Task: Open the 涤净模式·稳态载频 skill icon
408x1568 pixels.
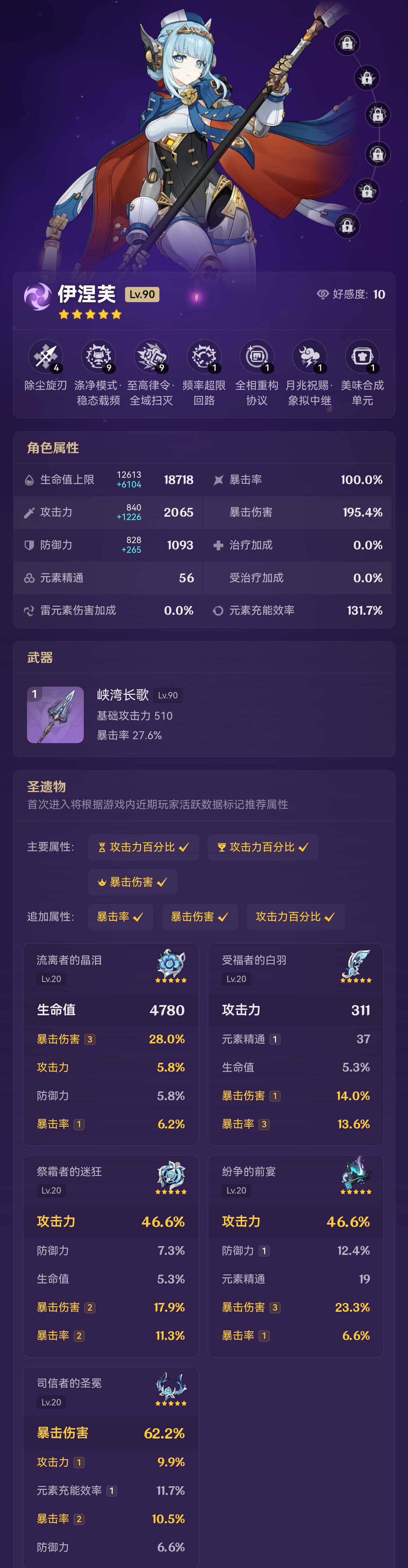Action: (98, 356)
